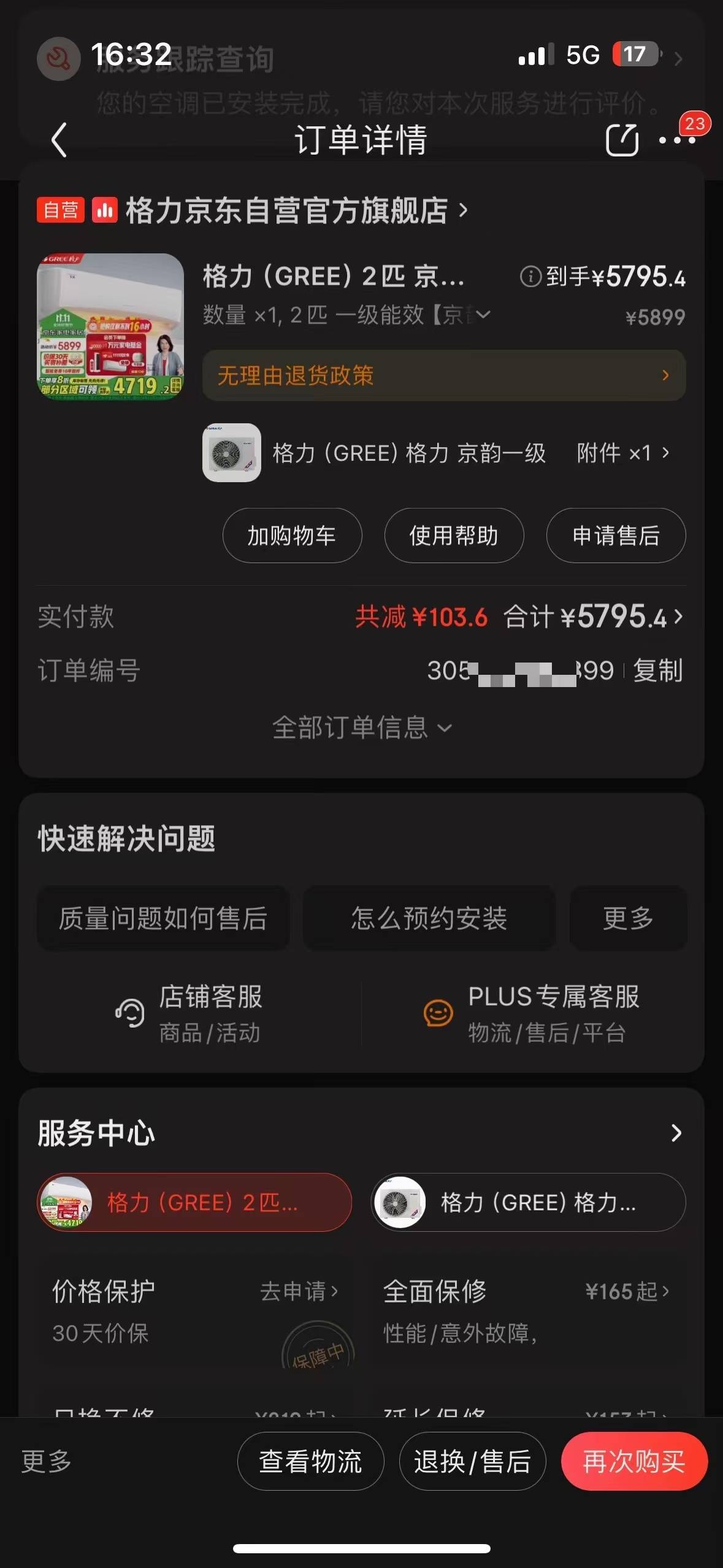Open the share icon beside order title
Viewport: 723px width, 1568px height.
coord(621,140)
